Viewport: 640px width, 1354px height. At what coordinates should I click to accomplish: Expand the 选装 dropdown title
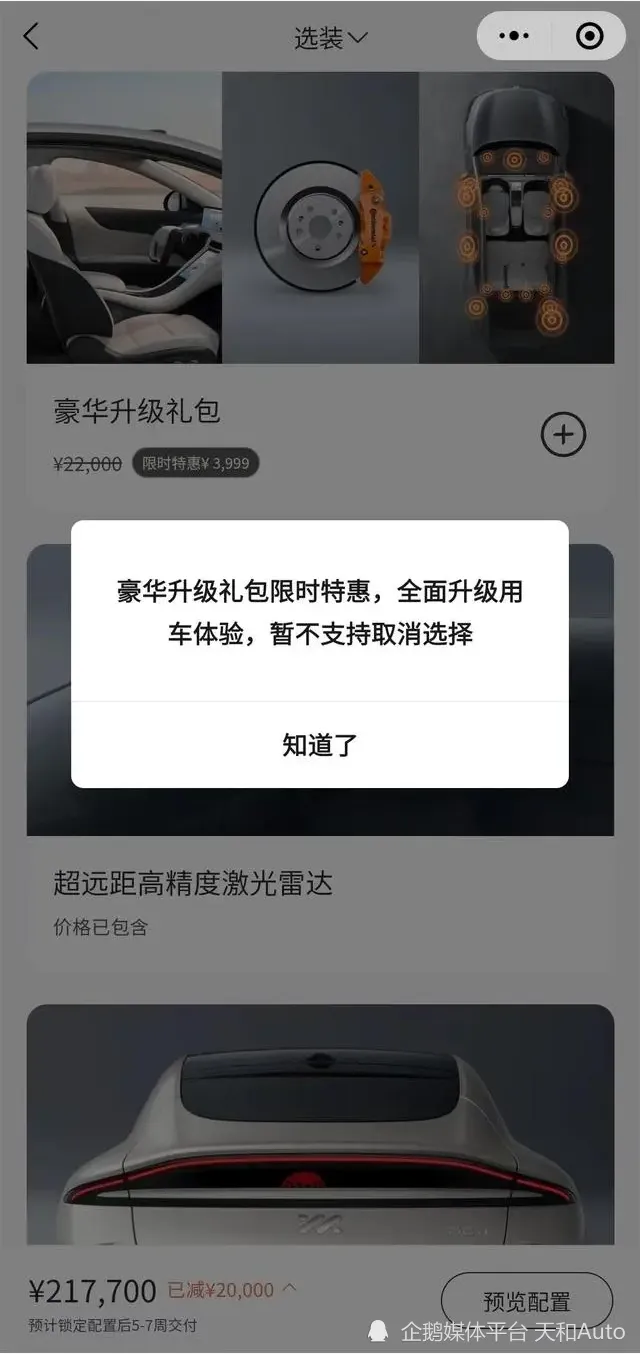330,39
